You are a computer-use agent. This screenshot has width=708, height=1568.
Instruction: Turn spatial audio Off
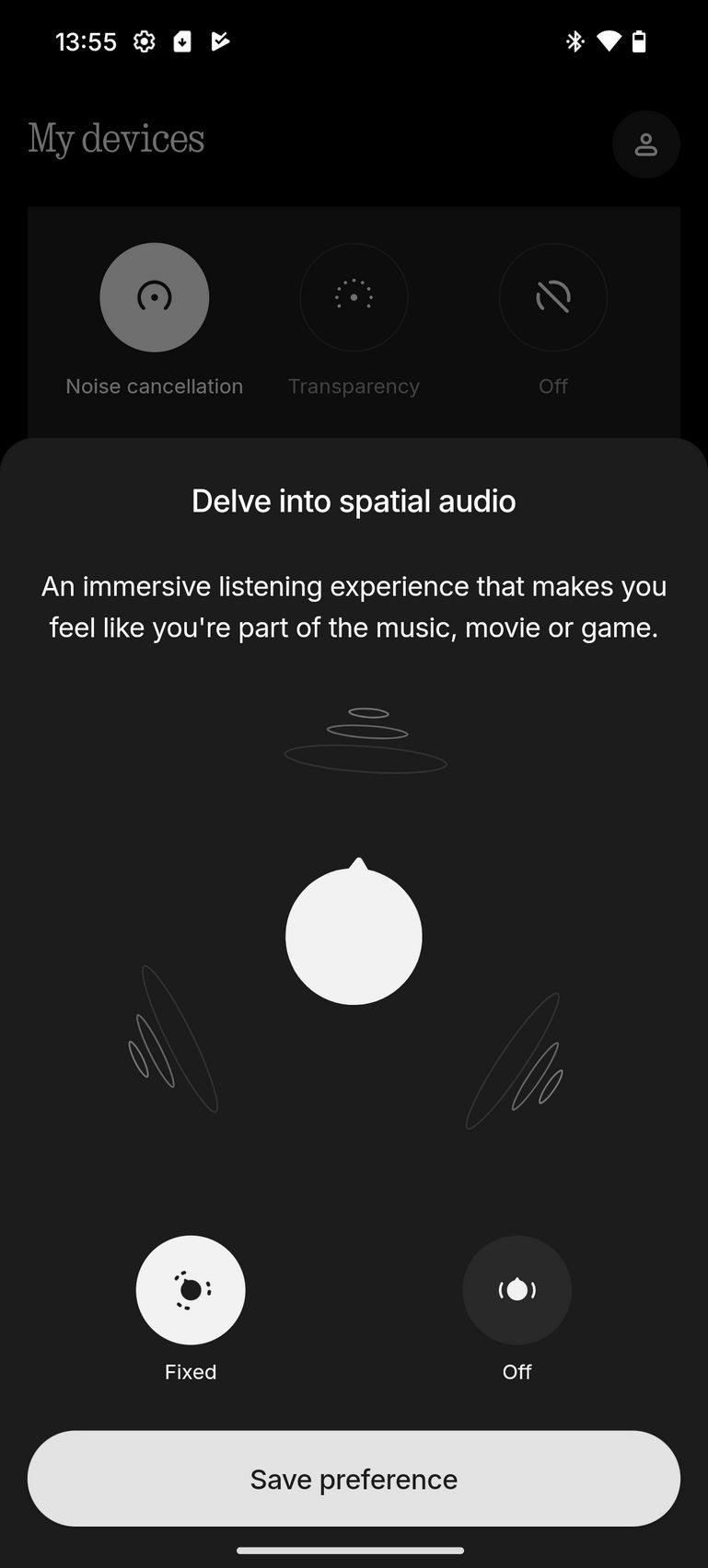516,1290
